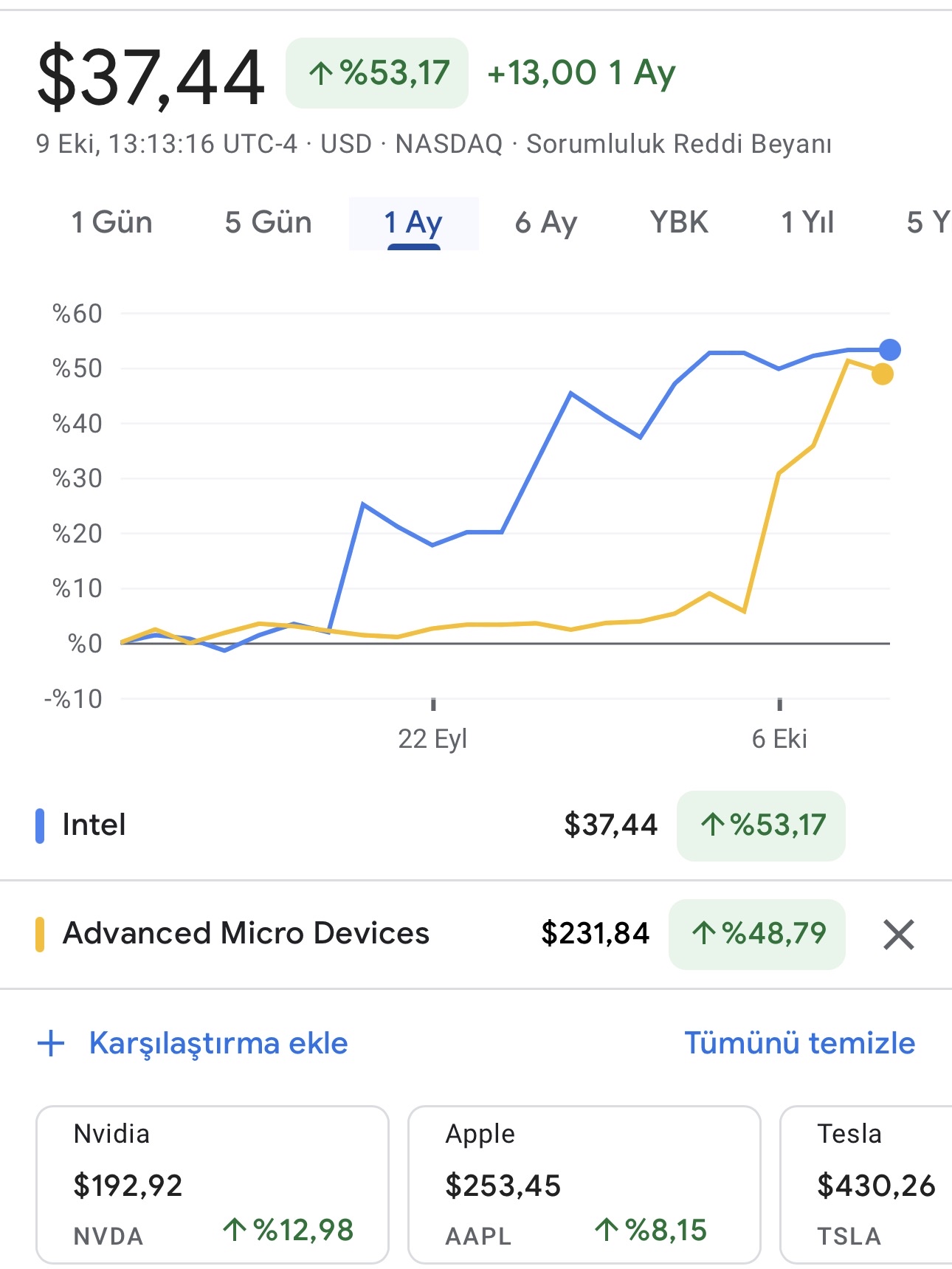
Task: Clear all comparisons with Tümünü temizle
Action: pos(799,1043)
